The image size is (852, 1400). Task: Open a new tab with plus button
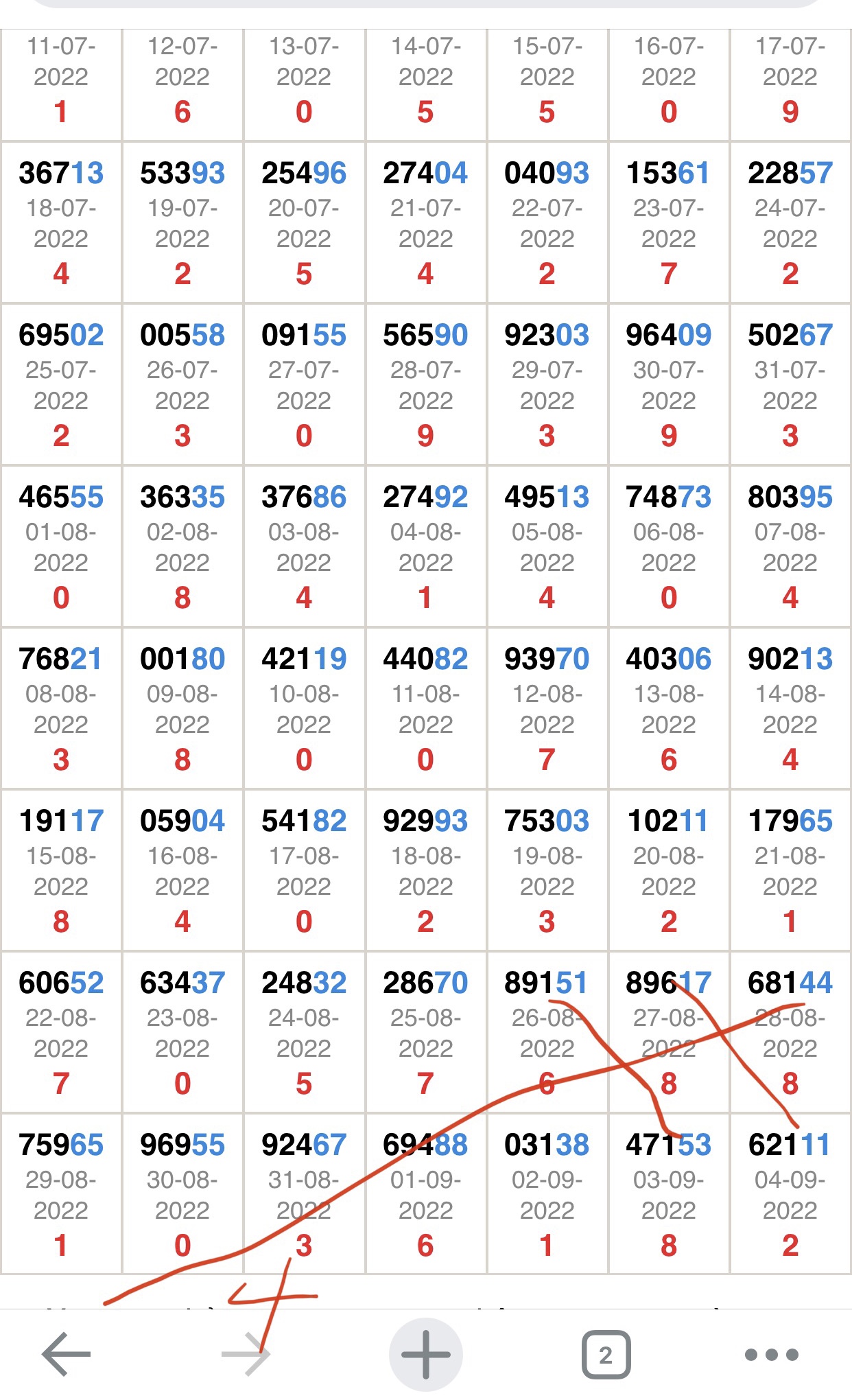pyautogui.click(x=425, y=1355)
